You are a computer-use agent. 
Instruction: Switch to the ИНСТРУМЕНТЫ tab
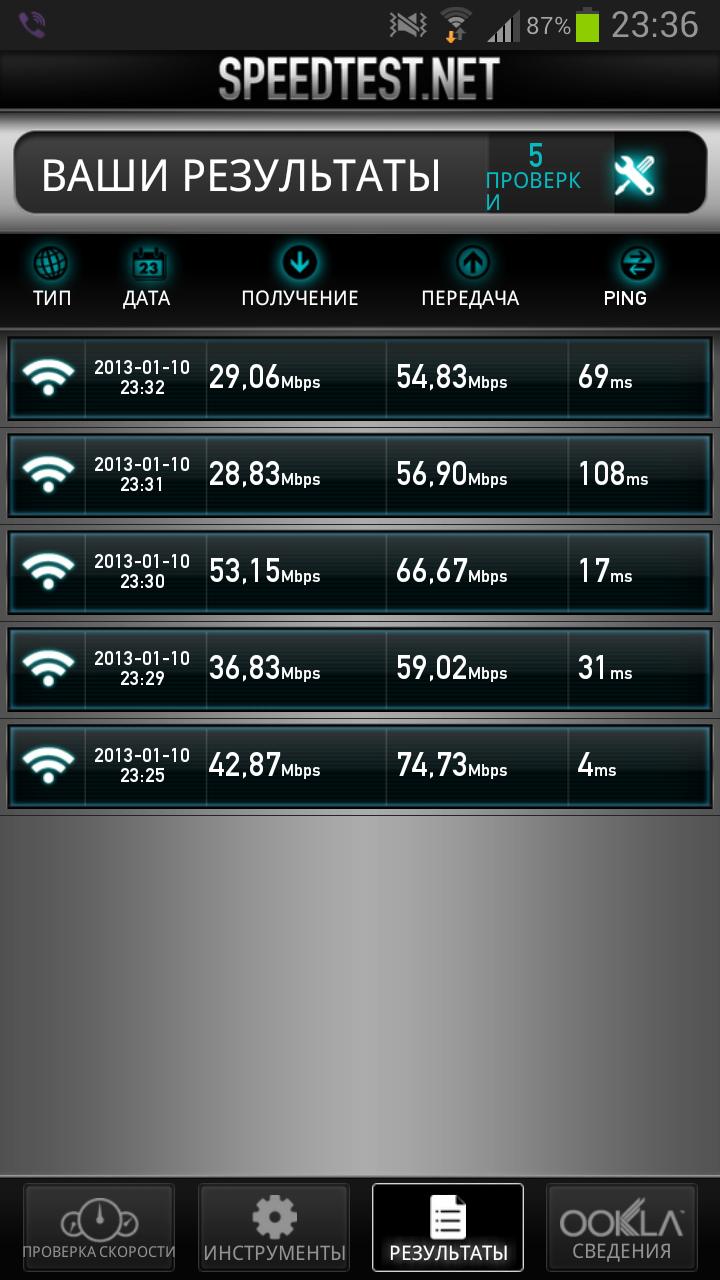click(274, 1227)
